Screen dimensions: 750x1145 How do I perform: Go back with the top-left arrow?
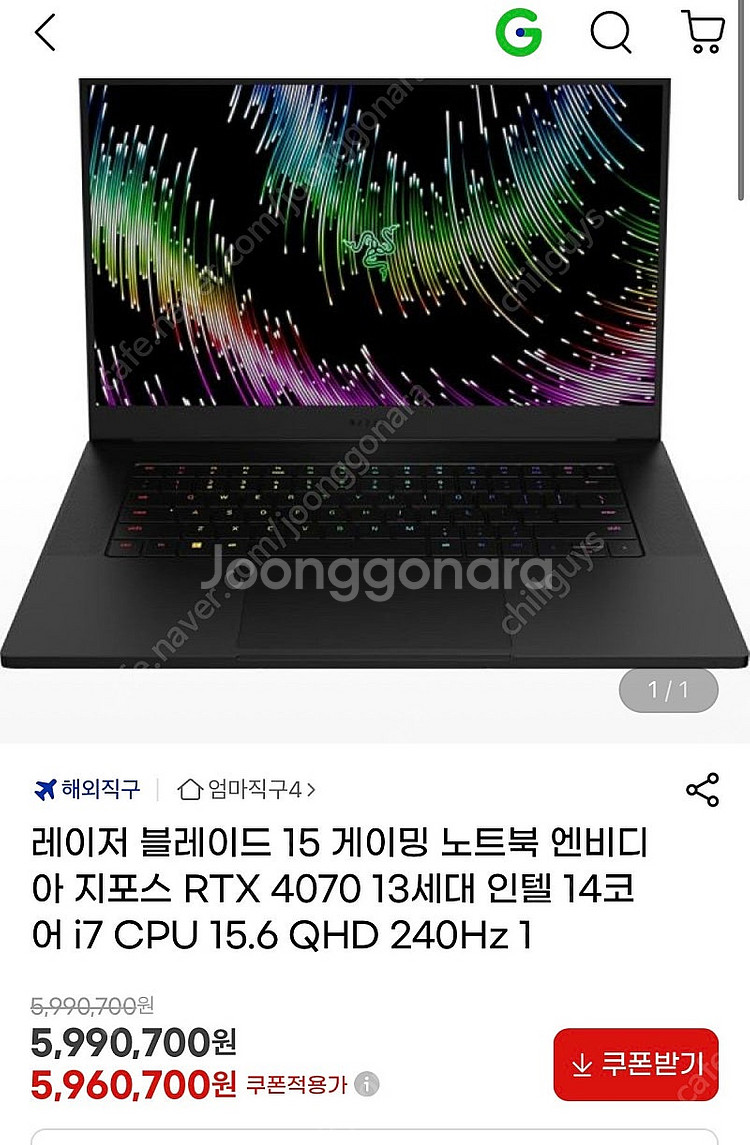[x=46, y=33]
